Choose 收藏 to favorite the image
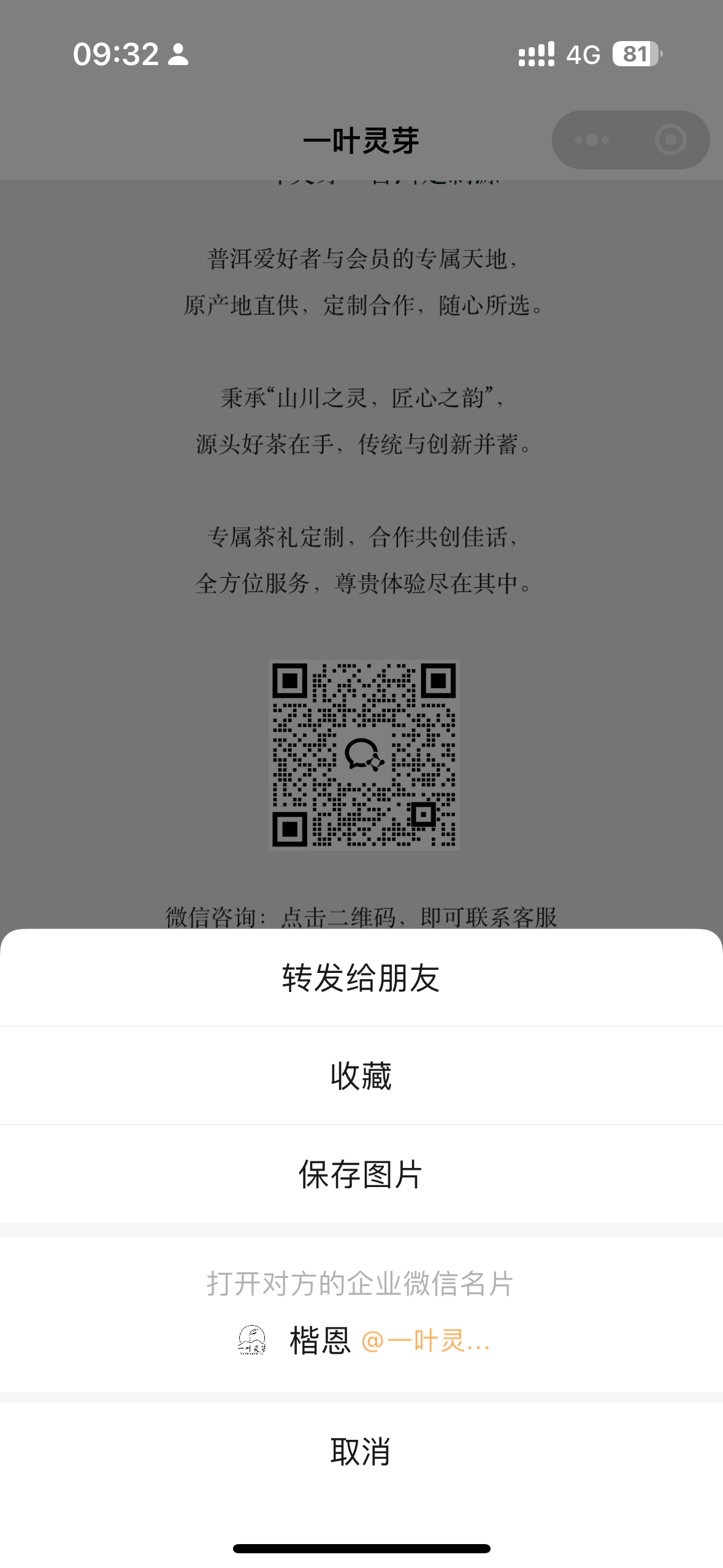The height and width of the screenshot is (1568, 723). tap(361, 1076)
